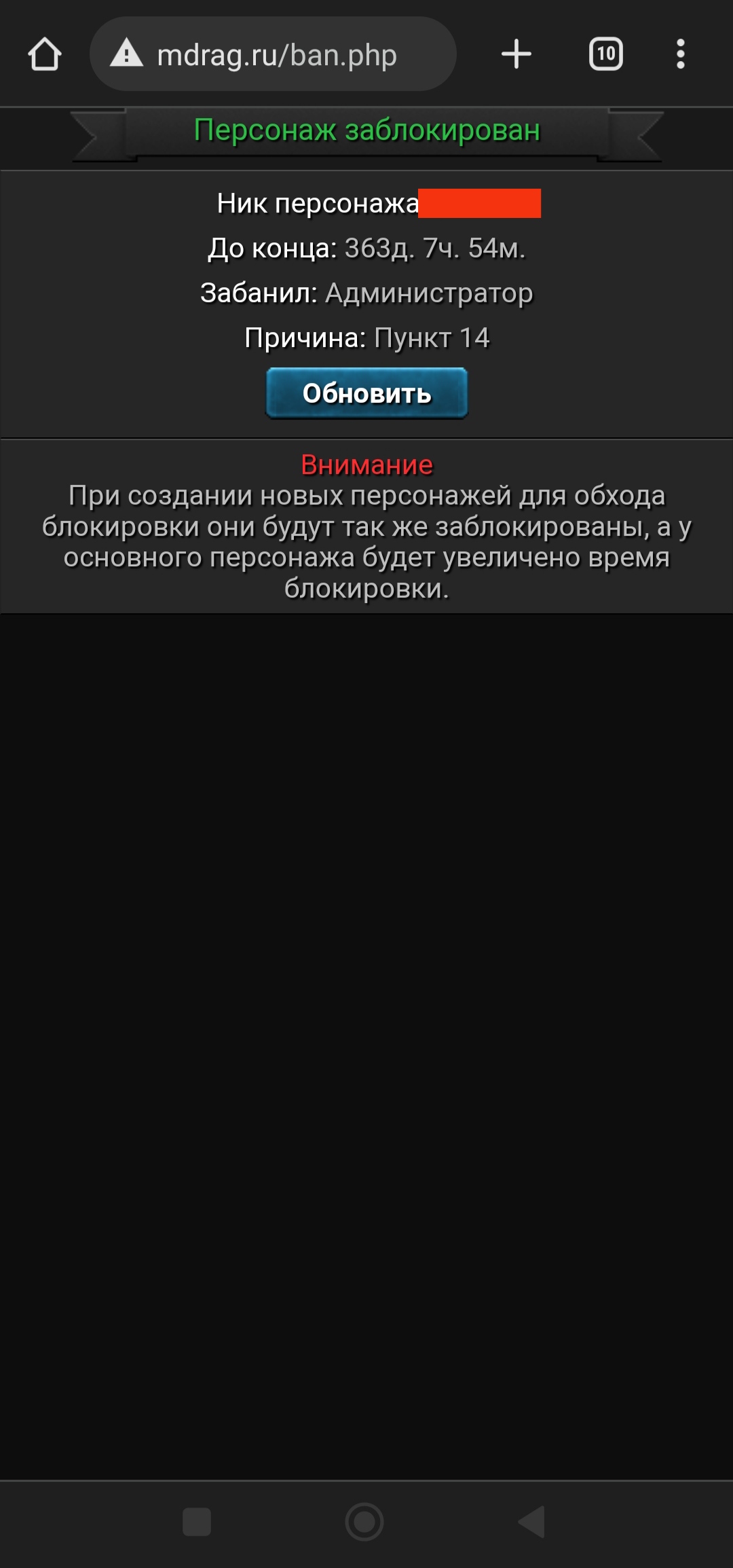Open the tab switcher showing 10 tabs
The image size is (733, 1568).
(605, 54)
